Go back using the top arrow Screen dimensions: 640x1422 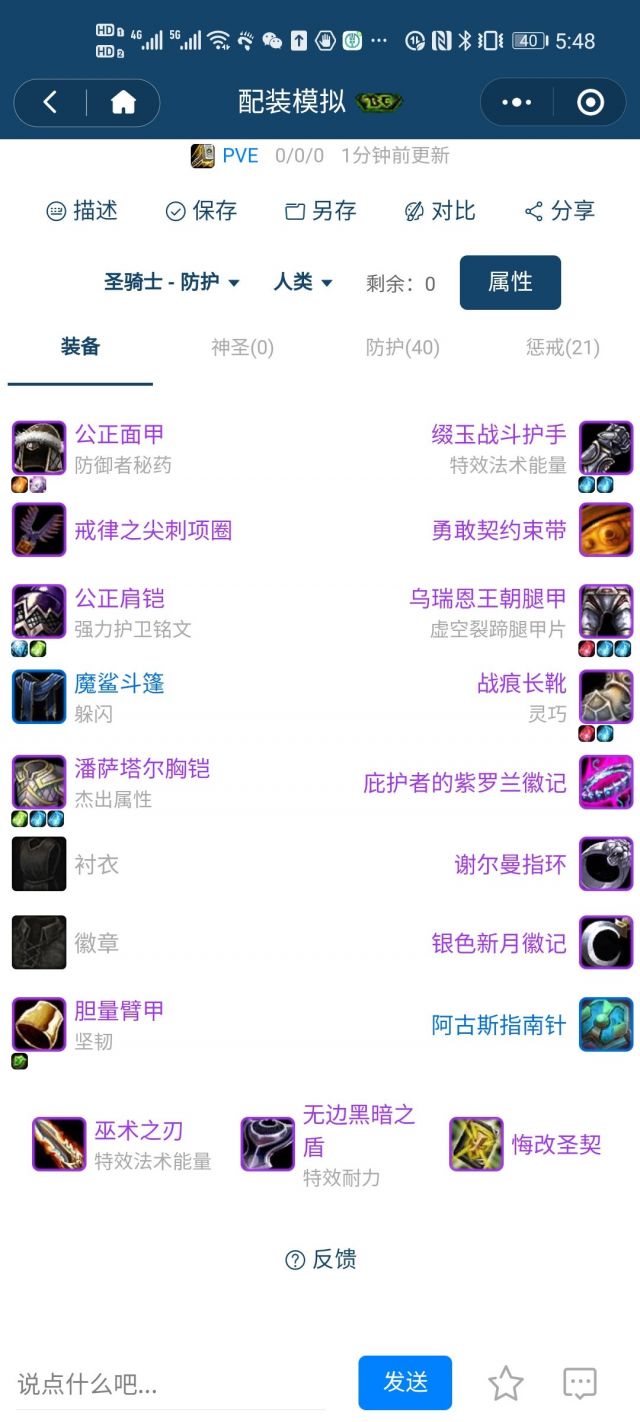click(x=50, y=102)
